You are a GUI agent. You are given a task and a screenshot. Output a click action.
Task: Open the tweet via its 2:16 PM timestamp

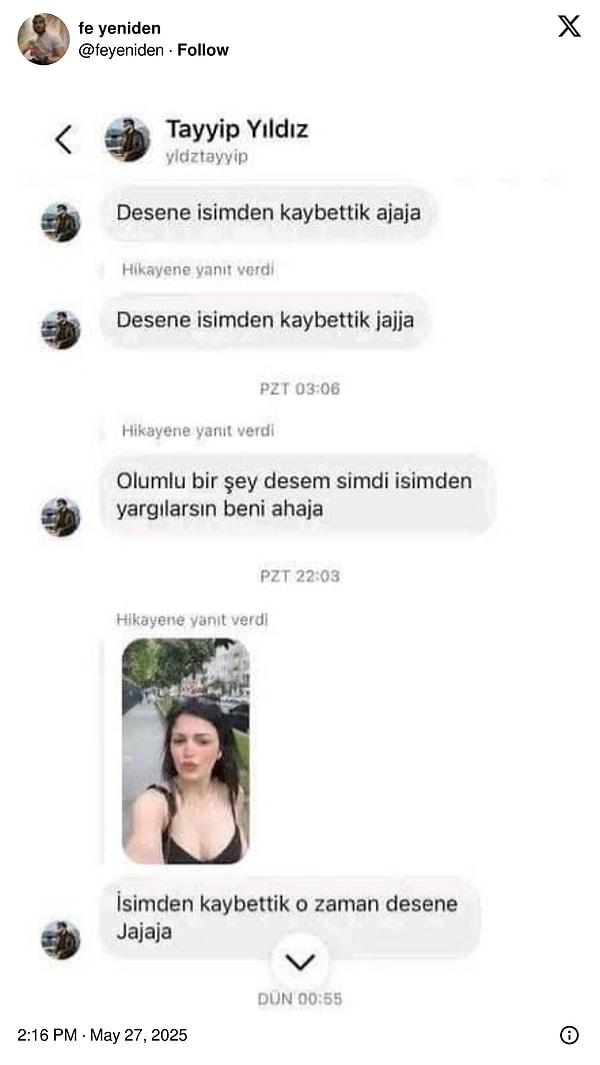(102, 1035)
